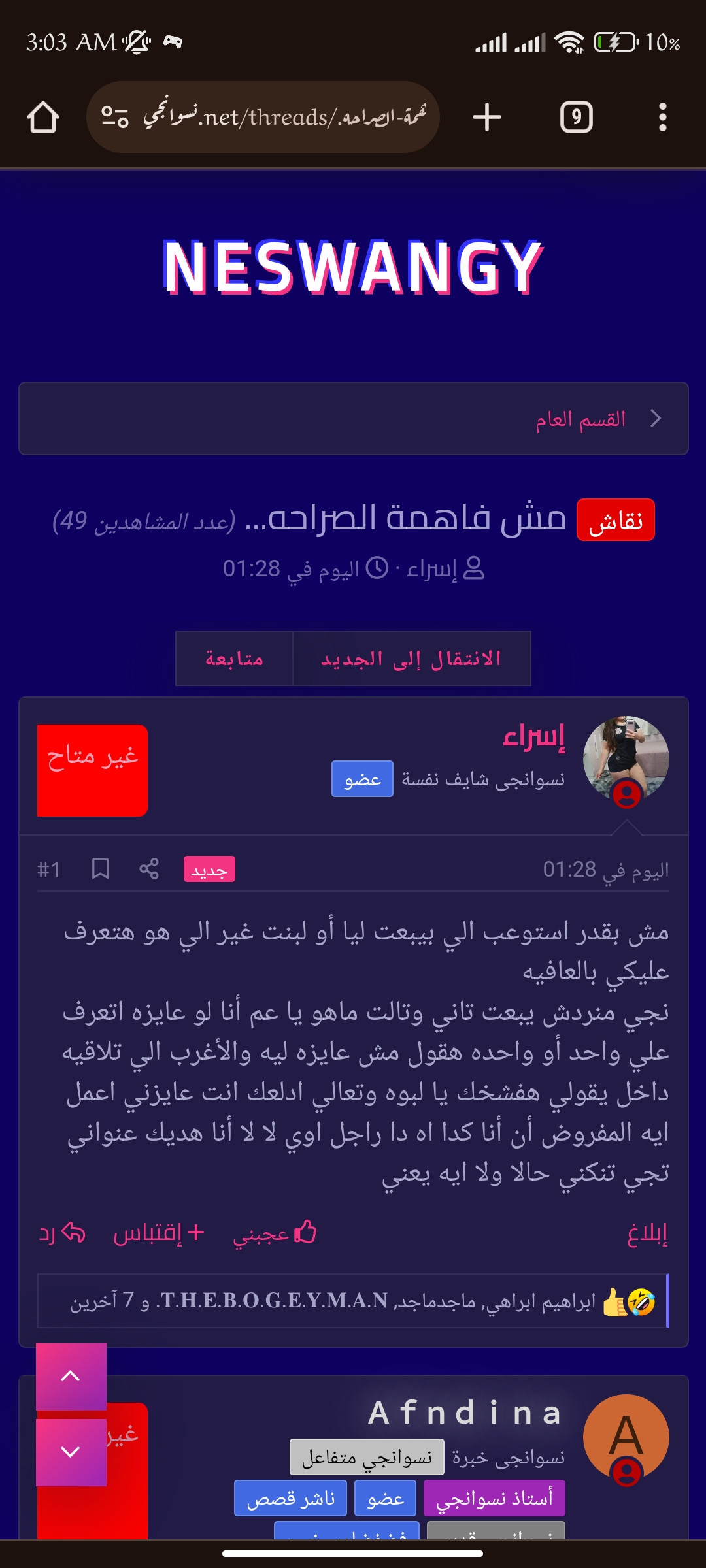
Task: Bookmark post #1
Action: (x=100, y=869)
